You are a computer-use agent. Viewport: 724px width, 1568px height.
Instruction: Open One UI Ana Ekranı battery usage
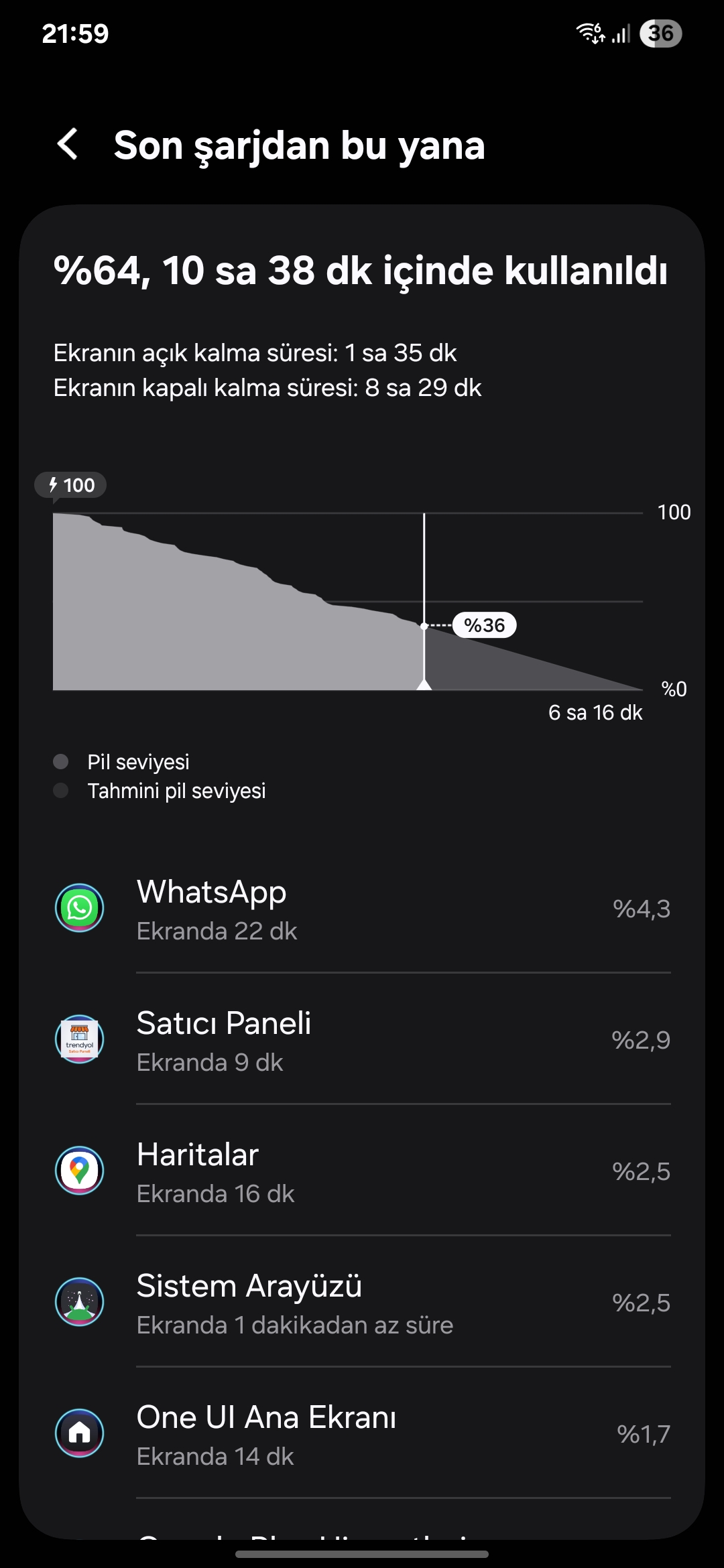362,1434
